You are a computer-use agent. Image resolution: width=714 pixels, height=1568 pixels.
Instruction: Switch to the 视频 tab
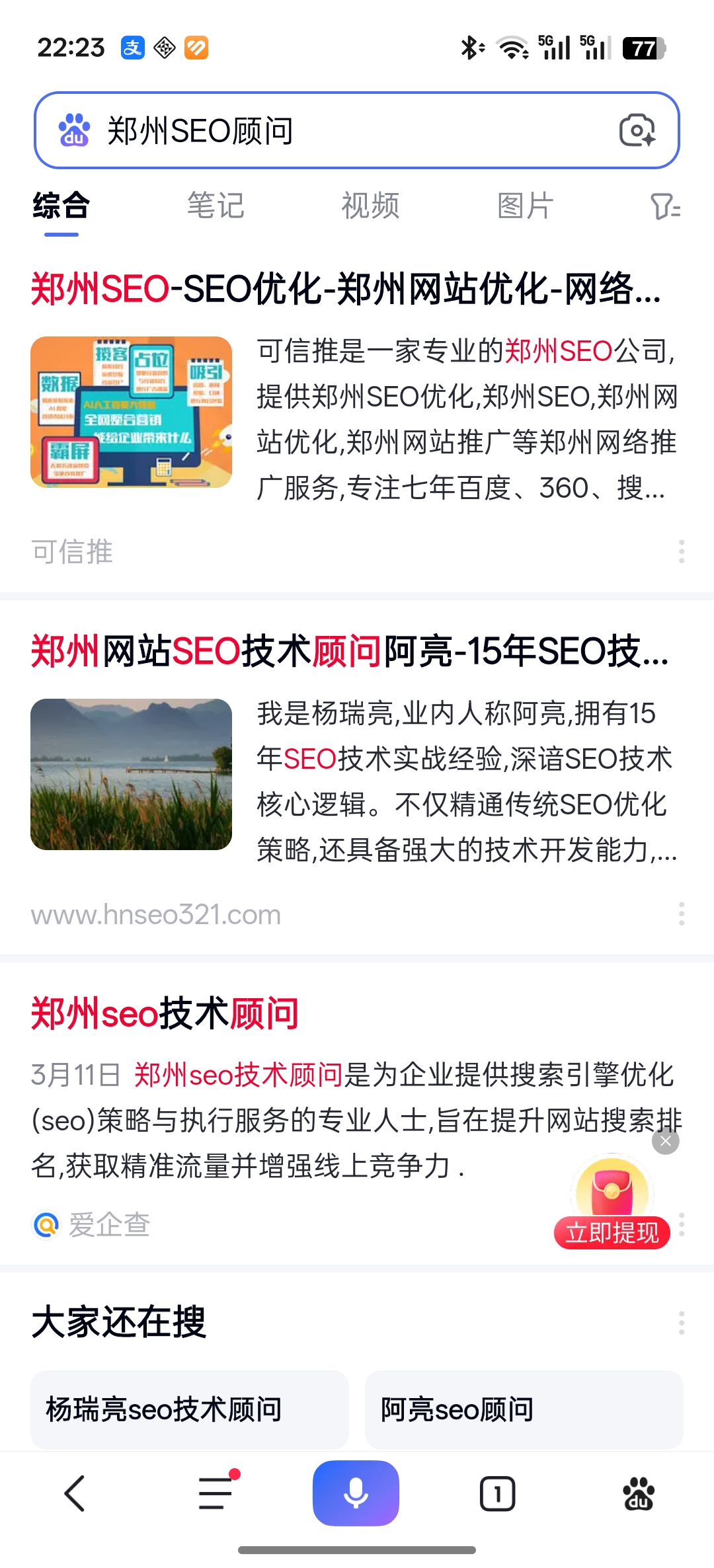coord(370,206)
